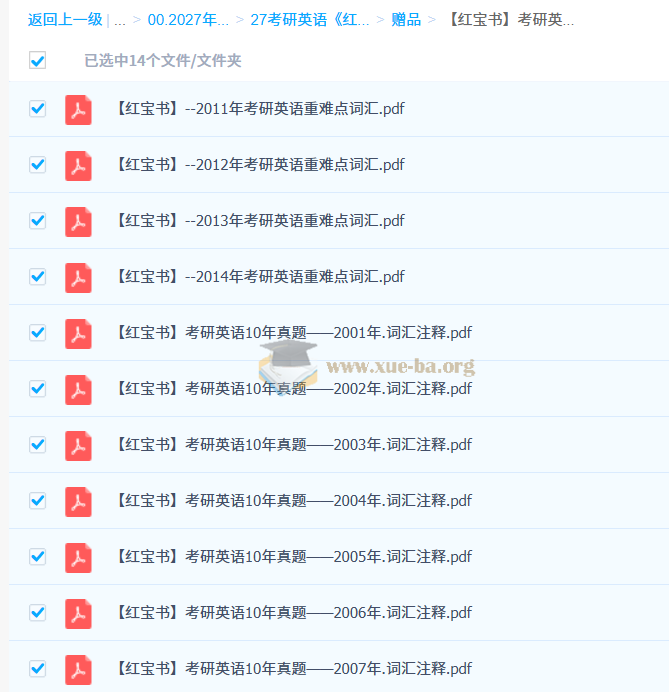The width and height of the screenshot is (669, 692).
Task: Open the 00.2027年... breadcrumb folder
Action: click(x=187, y=19)
